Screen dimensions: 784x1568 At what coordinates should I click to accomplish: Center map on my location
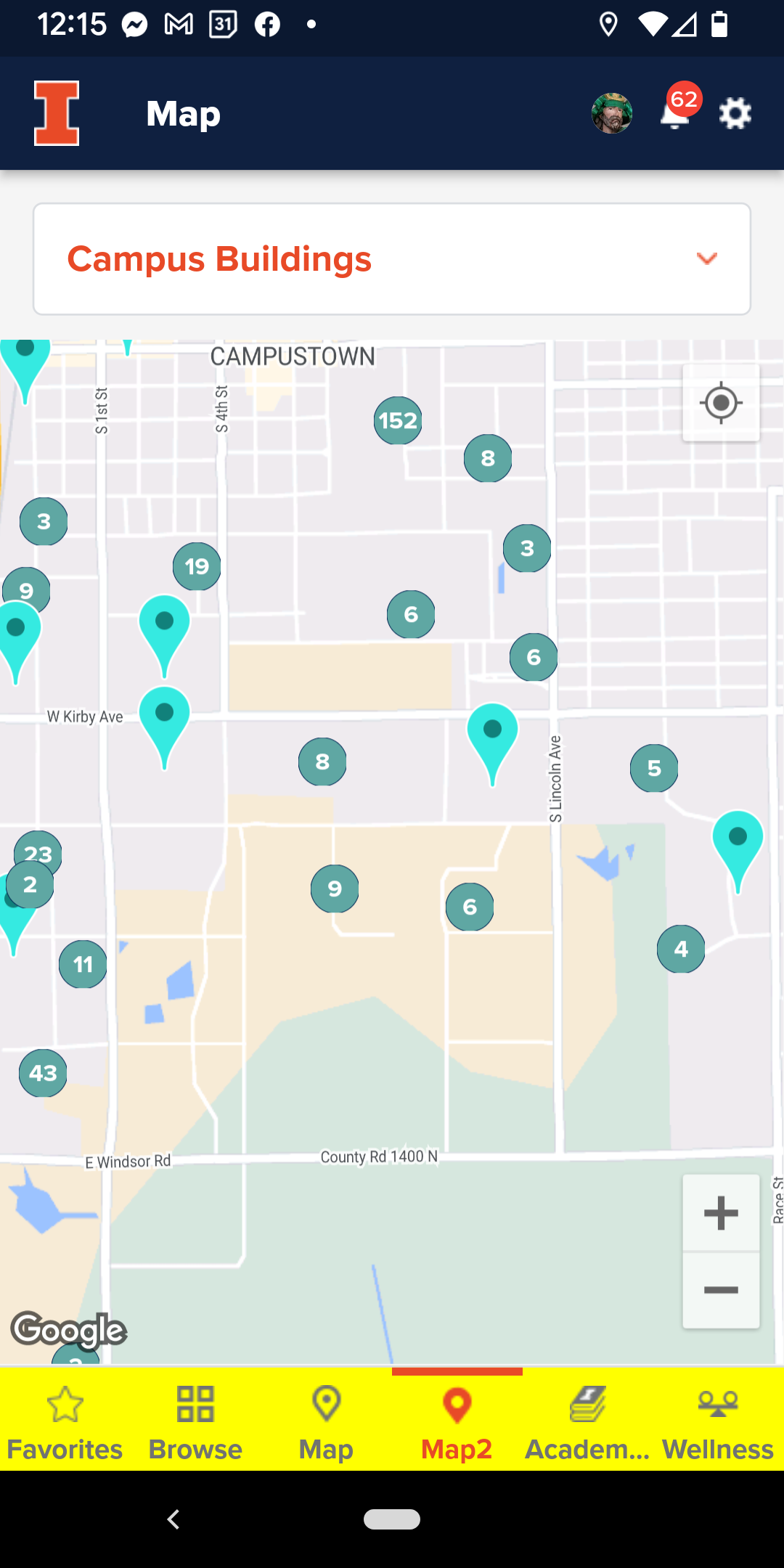point(721,403)
